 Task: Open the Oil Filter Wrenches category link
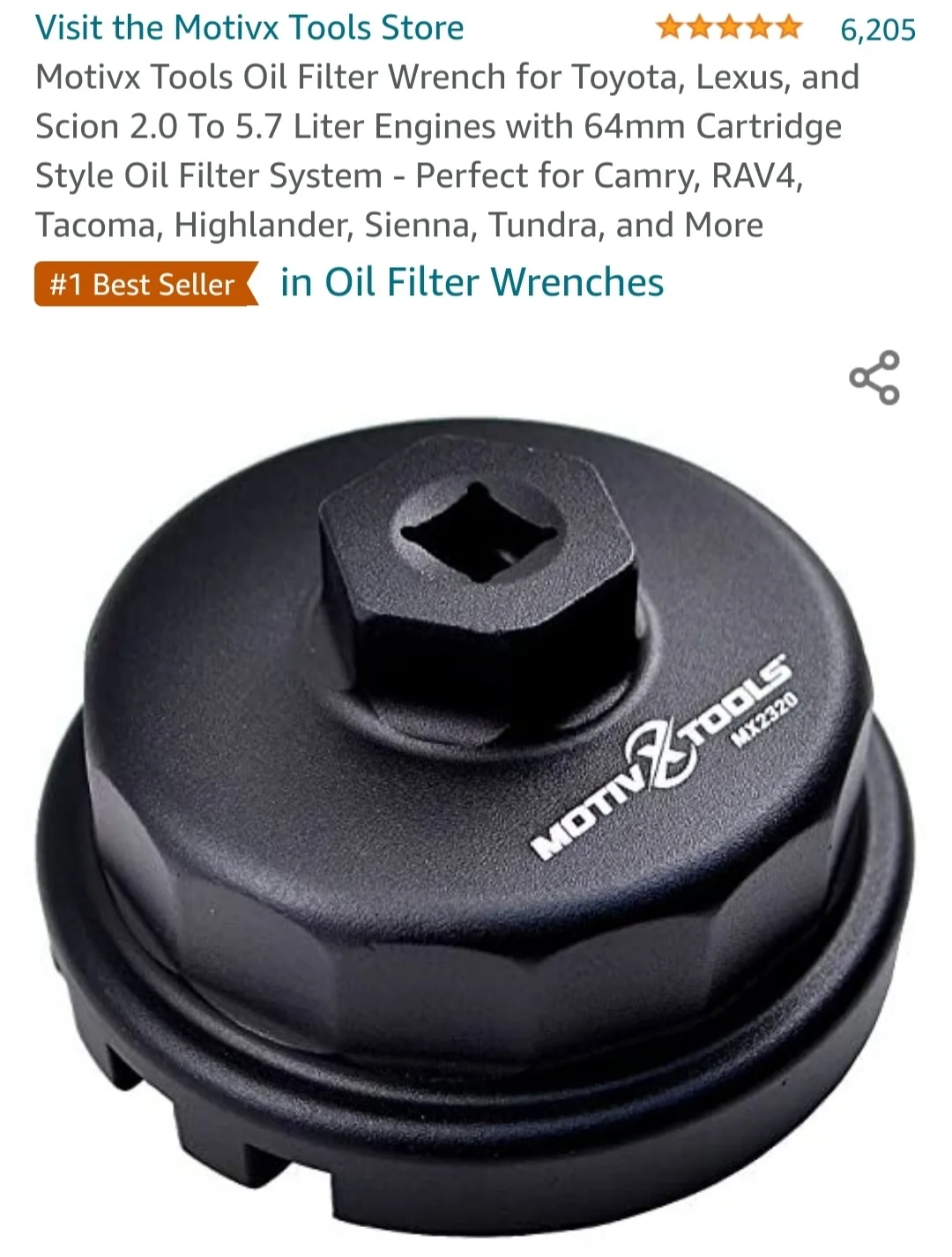coord(472,283)
